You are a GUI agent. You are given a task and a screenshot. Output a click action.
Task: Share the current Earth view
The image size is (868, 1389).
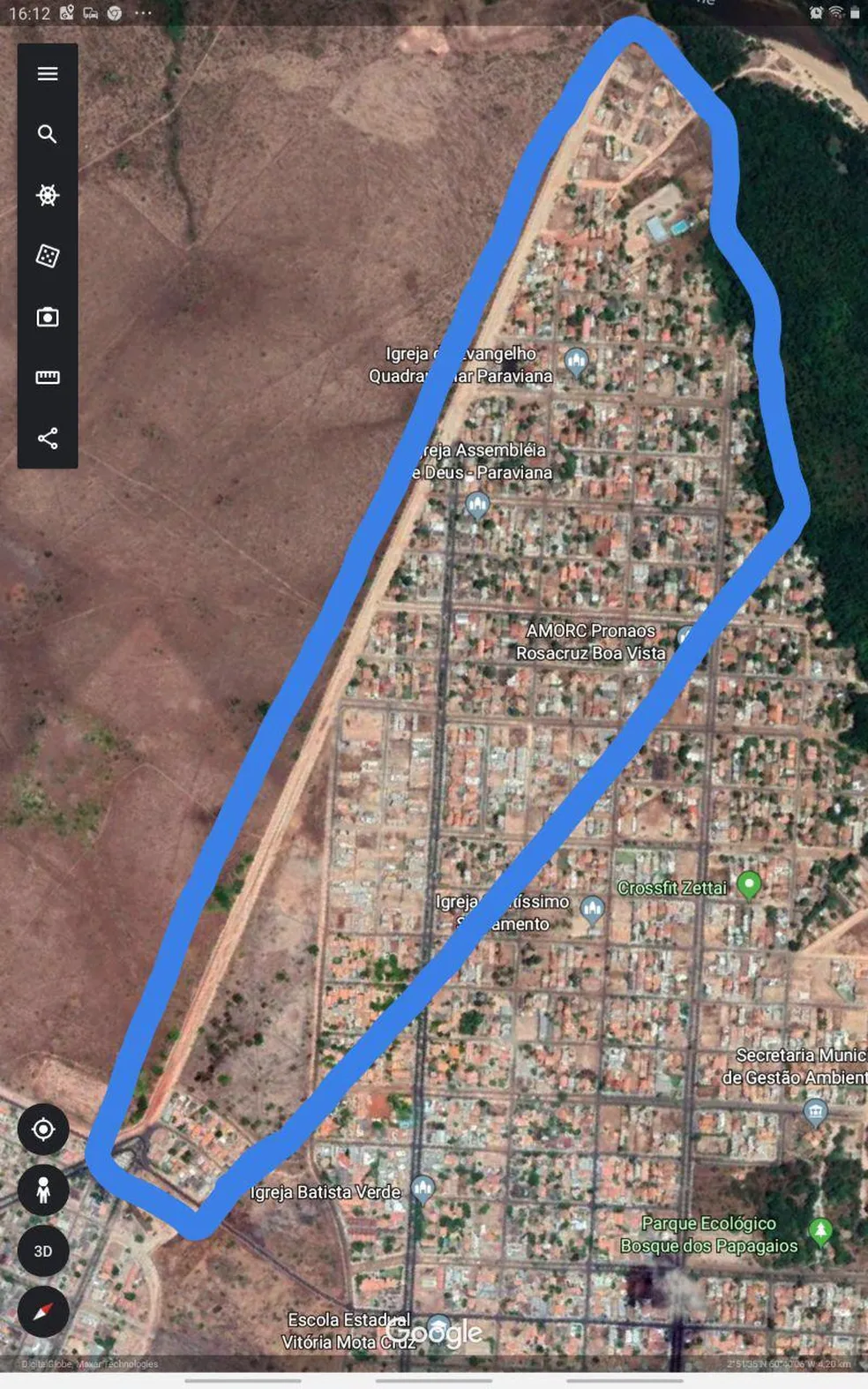[x=47, y=435]
